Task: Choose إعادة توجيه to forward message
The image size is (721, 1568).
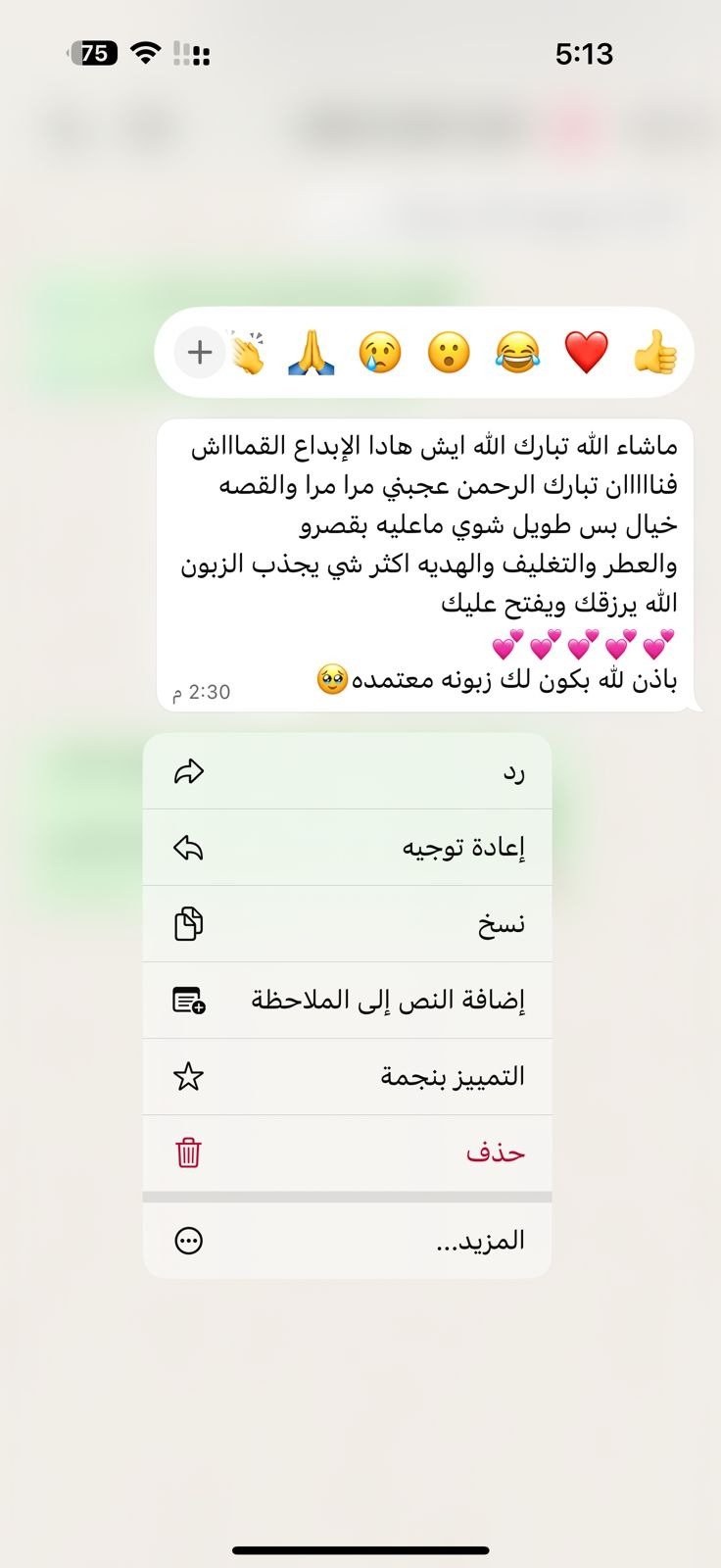Action: pyautogui.click(x=347, y=848)
